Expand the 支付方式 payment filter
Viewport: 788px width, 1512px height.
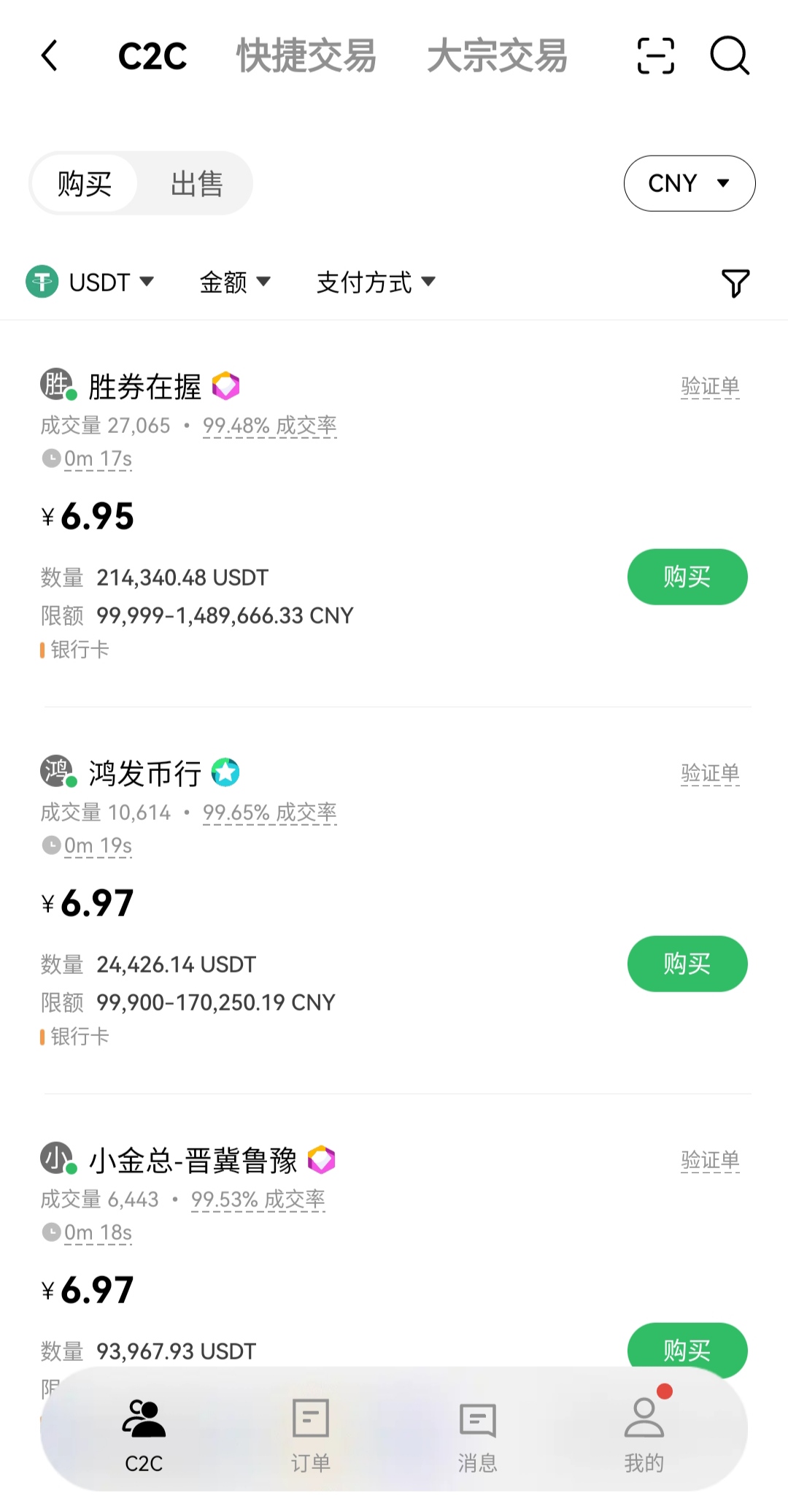tap(376, 282)
